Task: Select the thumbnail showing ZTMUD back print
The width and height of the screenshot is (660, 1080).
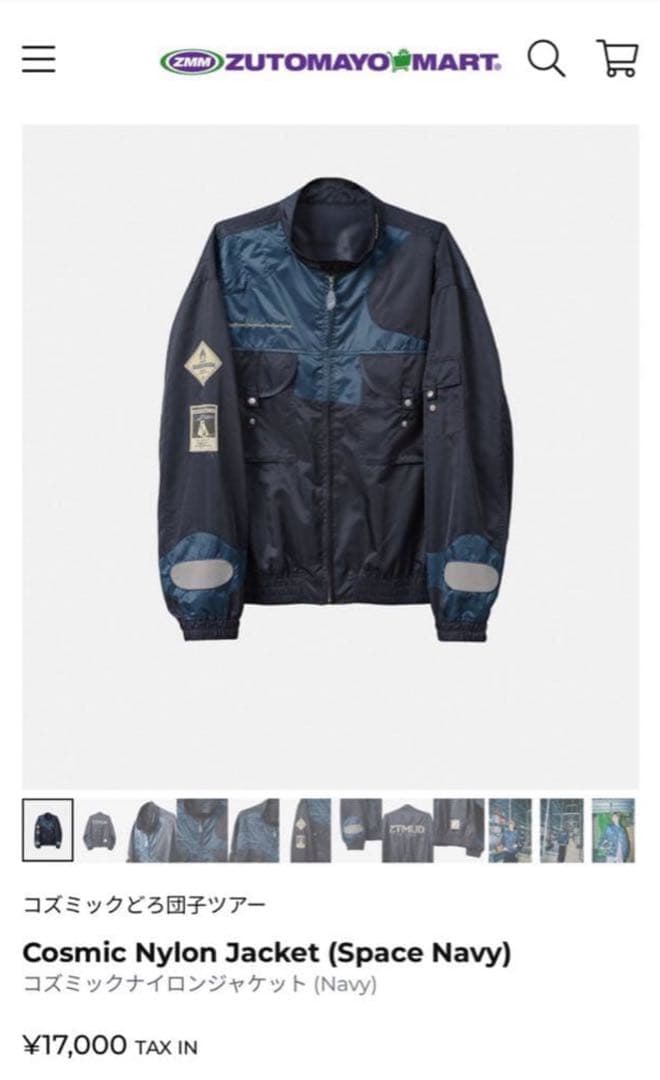Action: (408, 830)
